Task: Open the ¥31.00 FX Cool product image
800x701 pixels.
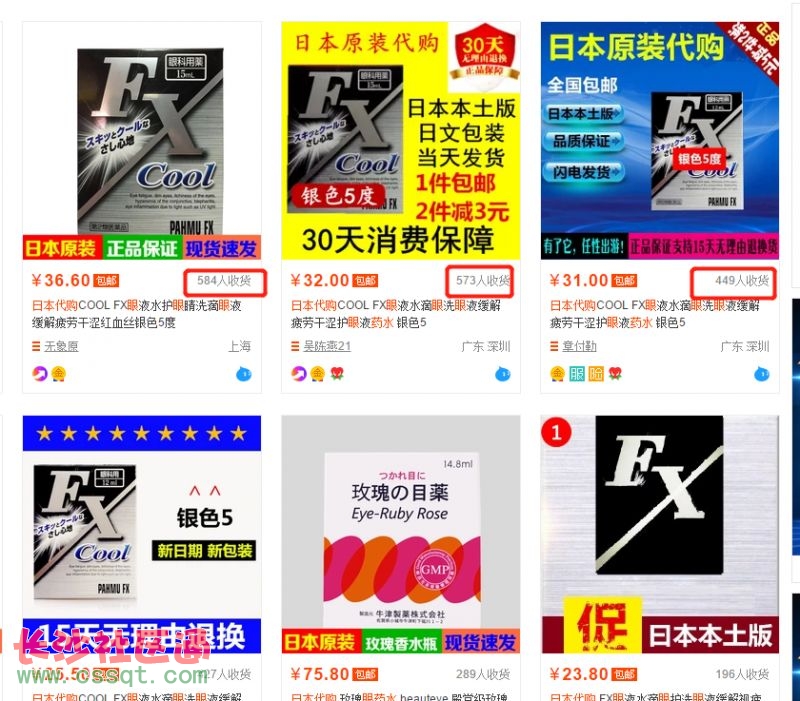Action: [659, 140]
